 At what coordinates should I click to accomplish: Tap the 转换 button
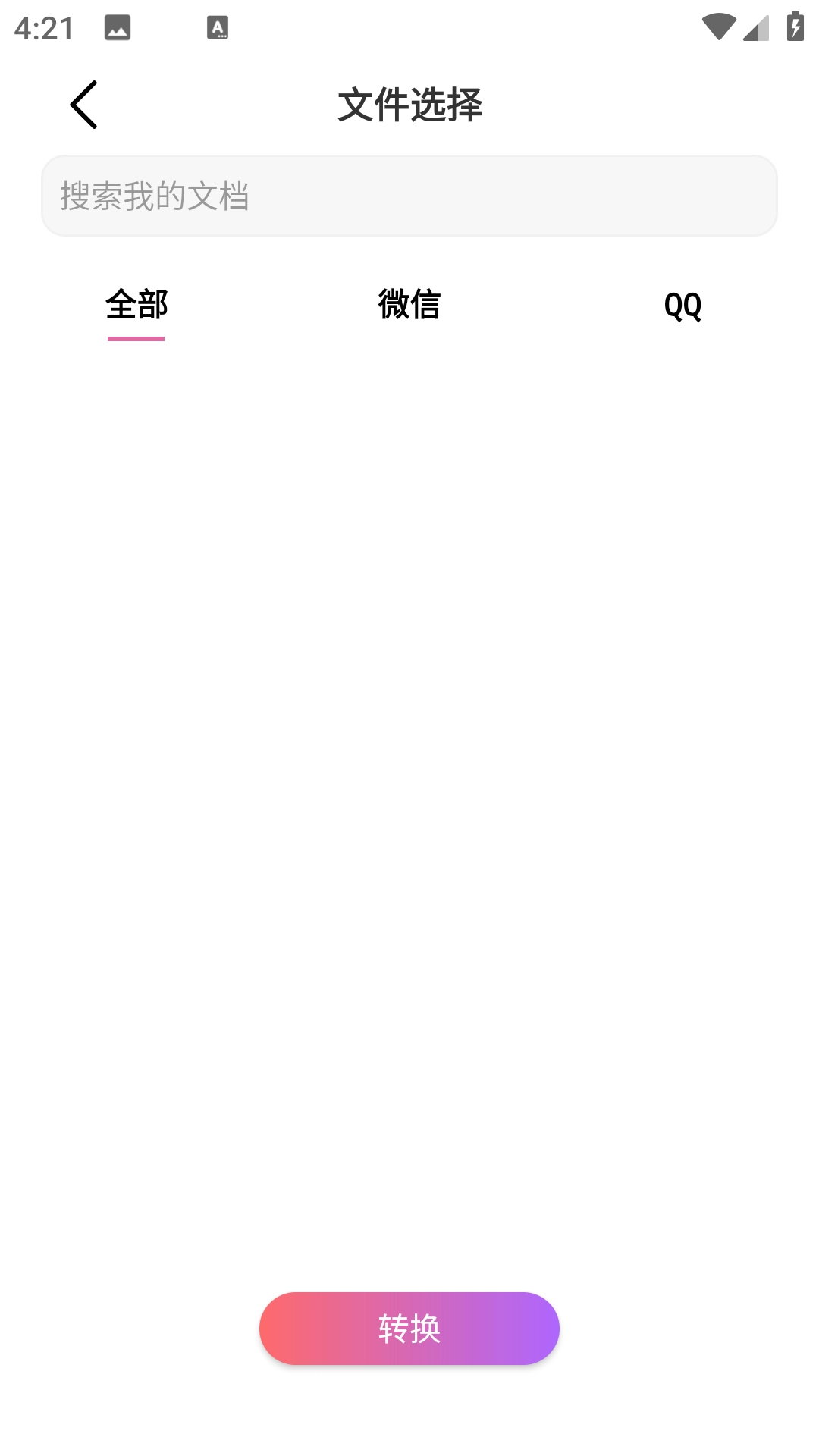[409, 1329]
